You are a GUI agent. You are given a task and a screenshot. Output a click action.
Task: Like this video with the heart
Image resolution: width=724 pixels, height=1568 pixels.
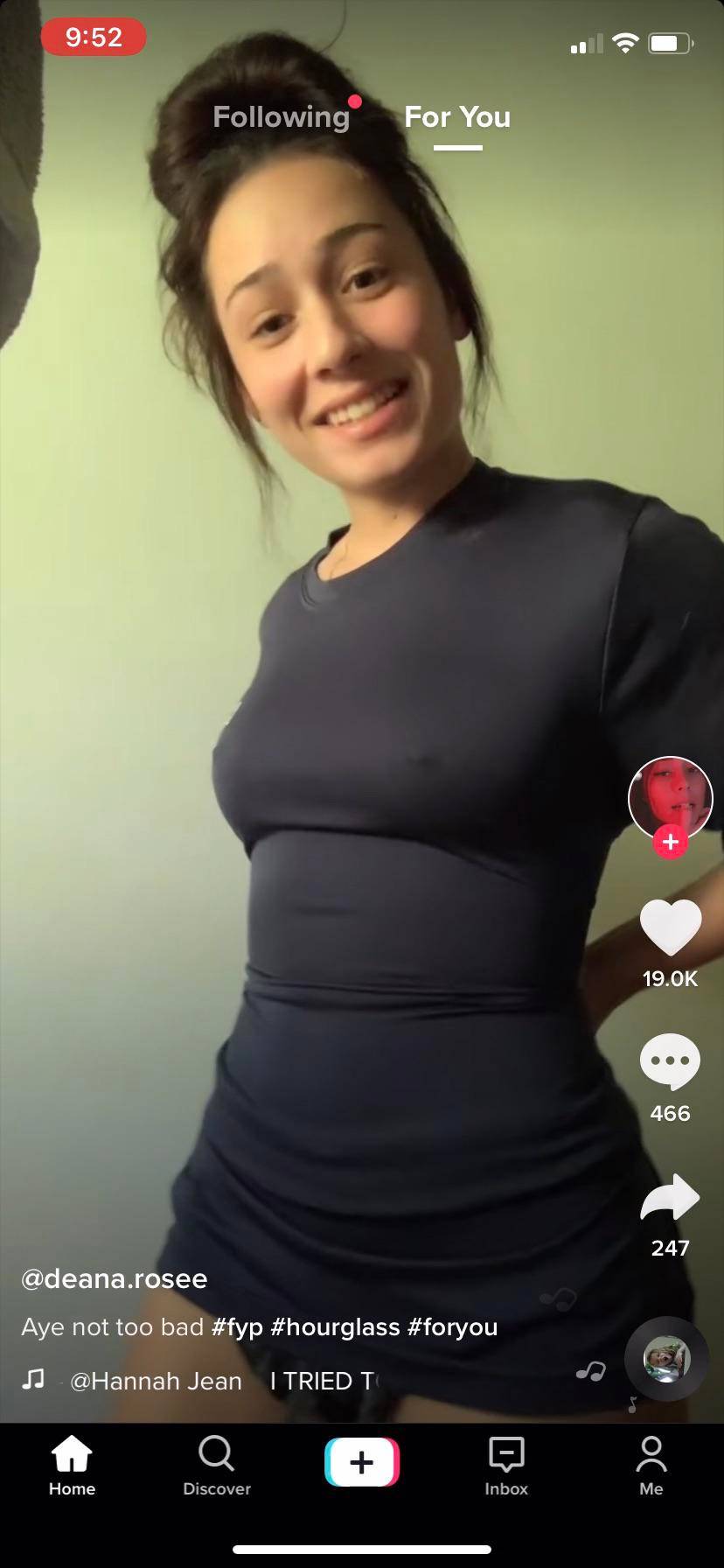pos(670,927)
